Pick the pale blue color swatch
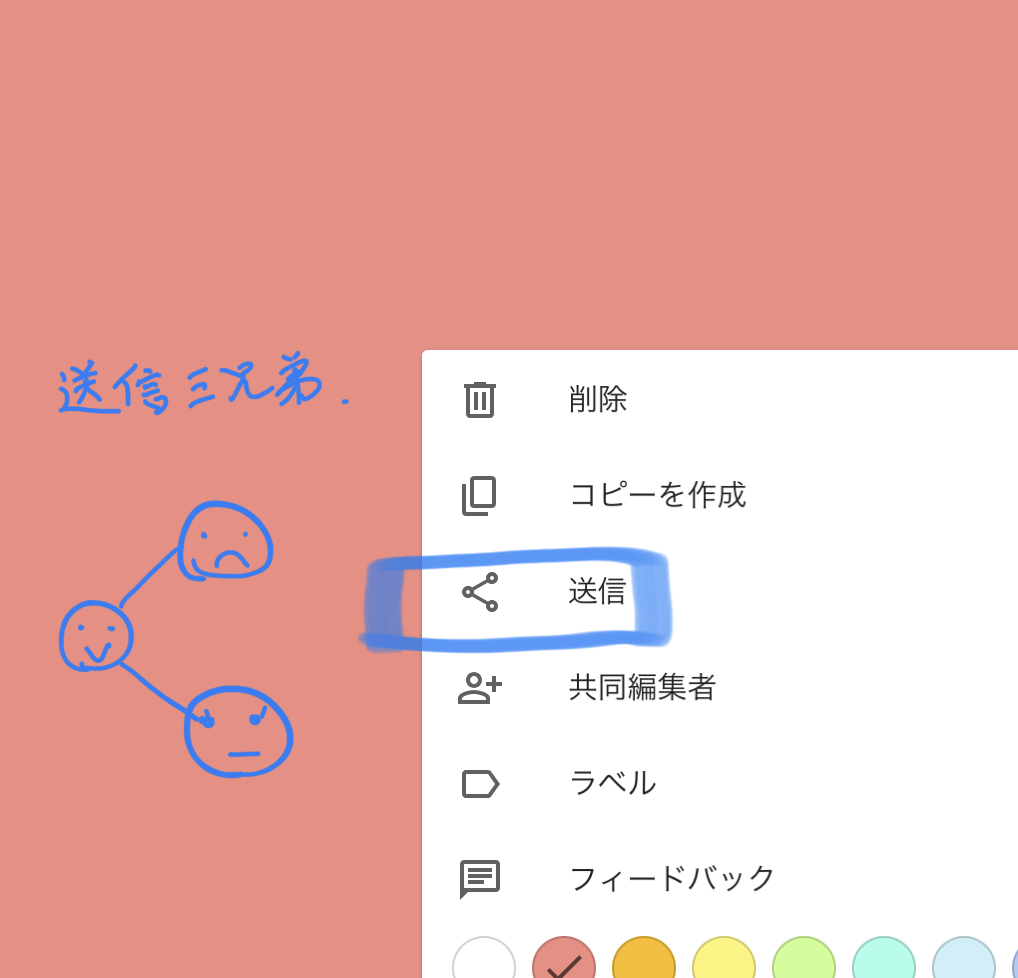The image size is (1018, 978). tap(962, 962)
